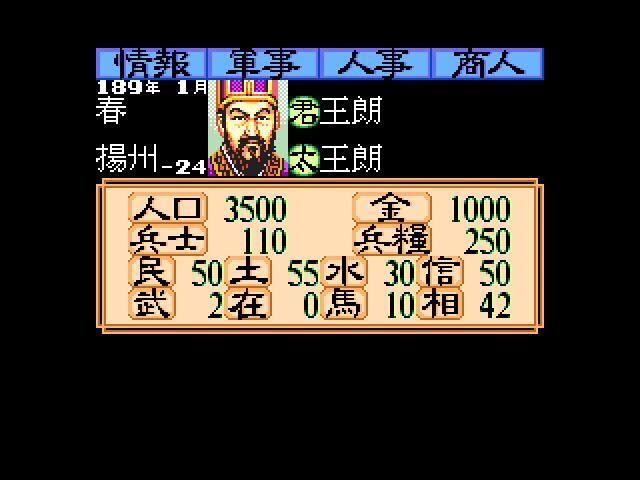Select the 軍事 (military) menu
This screenshot has height=480, width=640.
[x=265, y=63]
